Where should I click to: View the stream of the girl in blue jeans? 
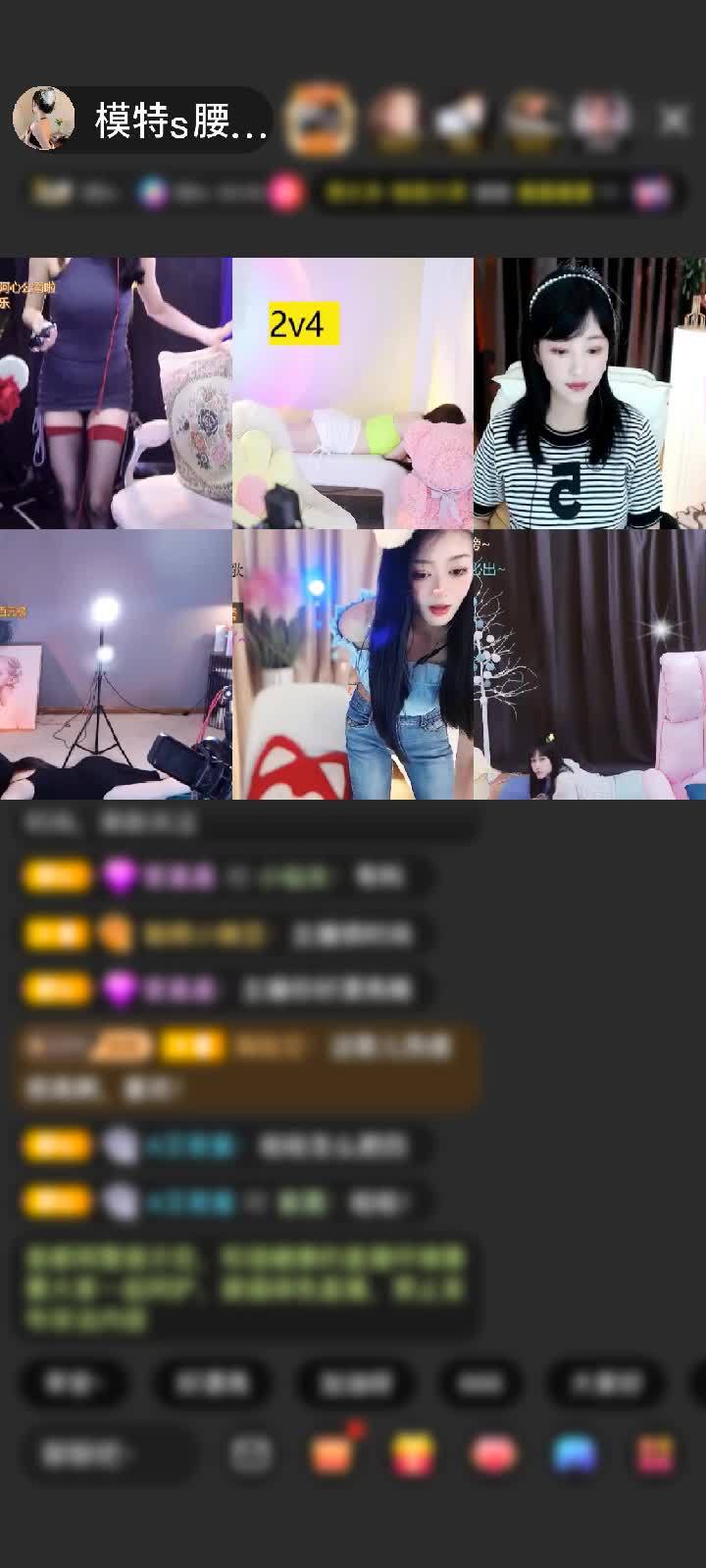(x=353, y=664)
